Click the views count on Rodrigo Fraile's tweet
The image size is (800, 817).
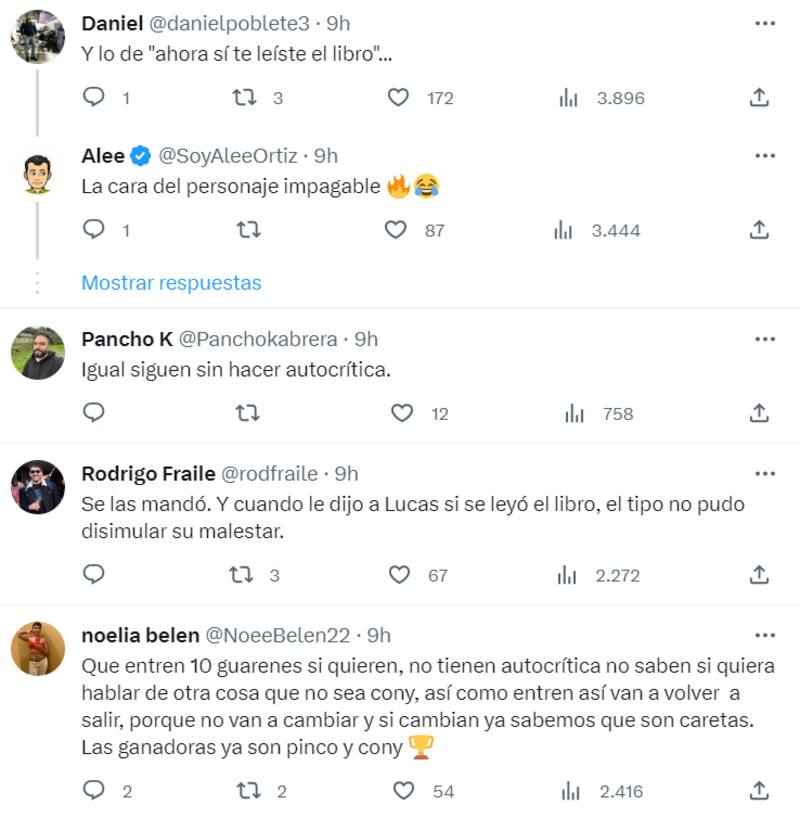point(615,575)
